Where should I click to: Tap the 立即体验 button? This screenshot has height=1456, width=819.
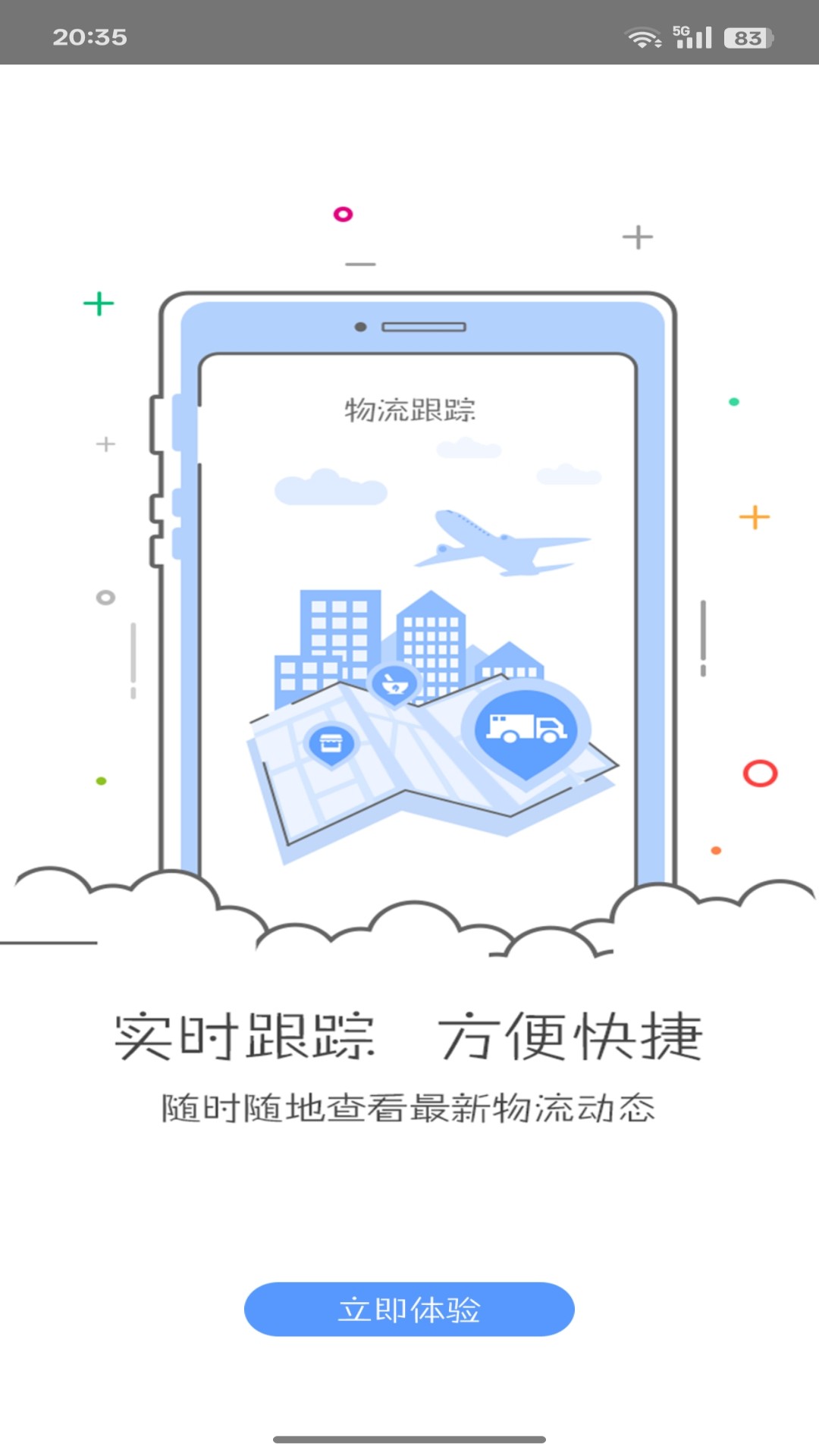point(409,1309)
